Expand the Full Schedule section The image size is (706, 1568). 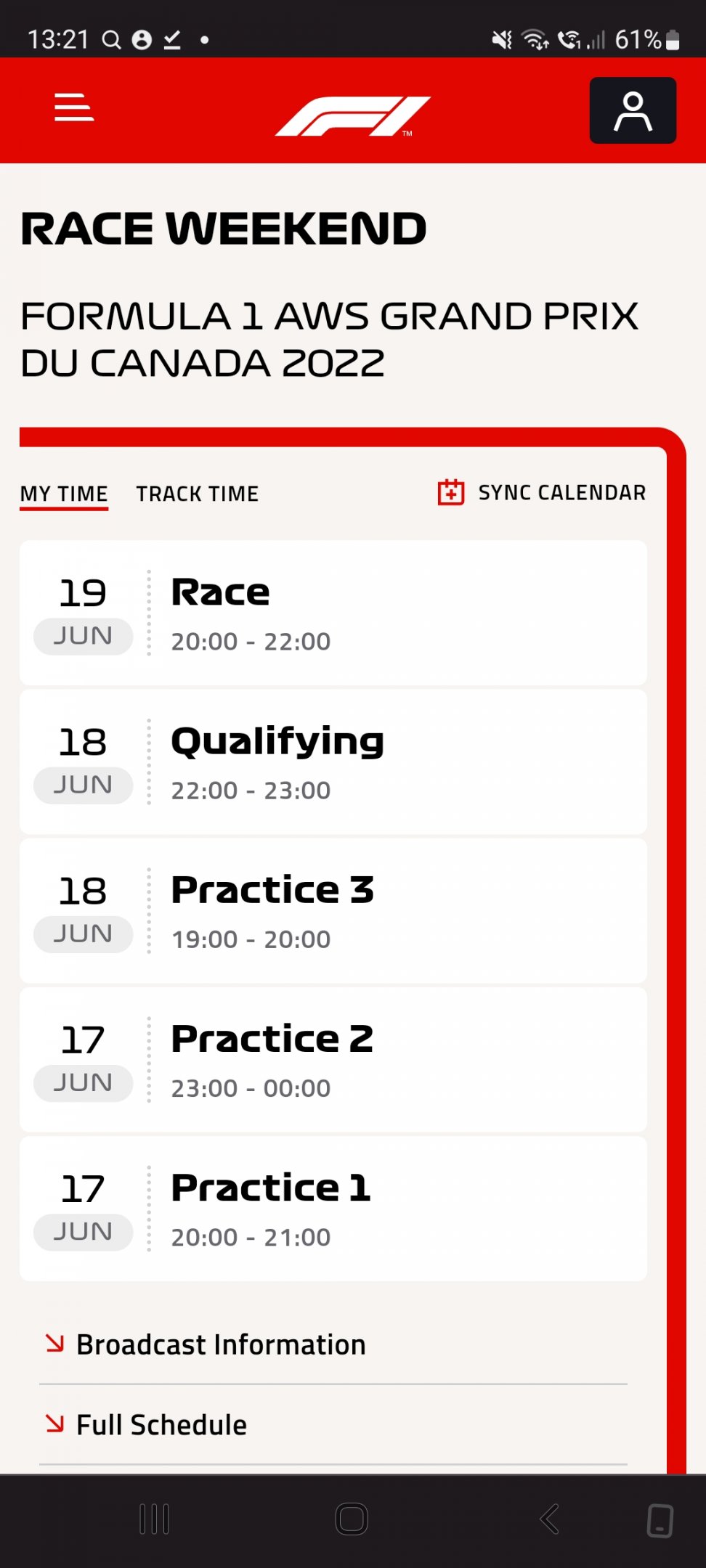pyautogui.click(x=333, y=1425)
